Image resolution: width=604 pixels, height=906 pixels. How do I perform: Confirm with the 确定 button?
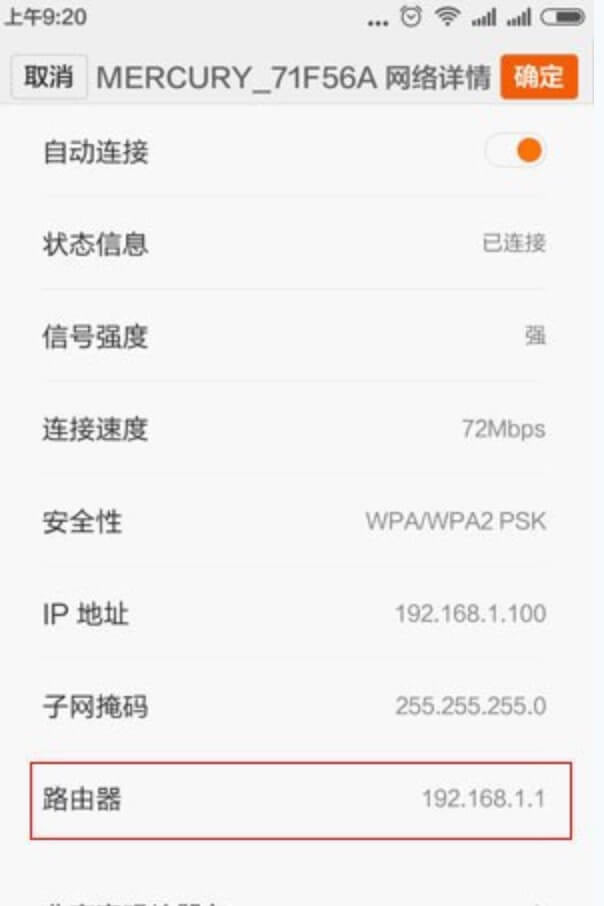pos(539,77)
